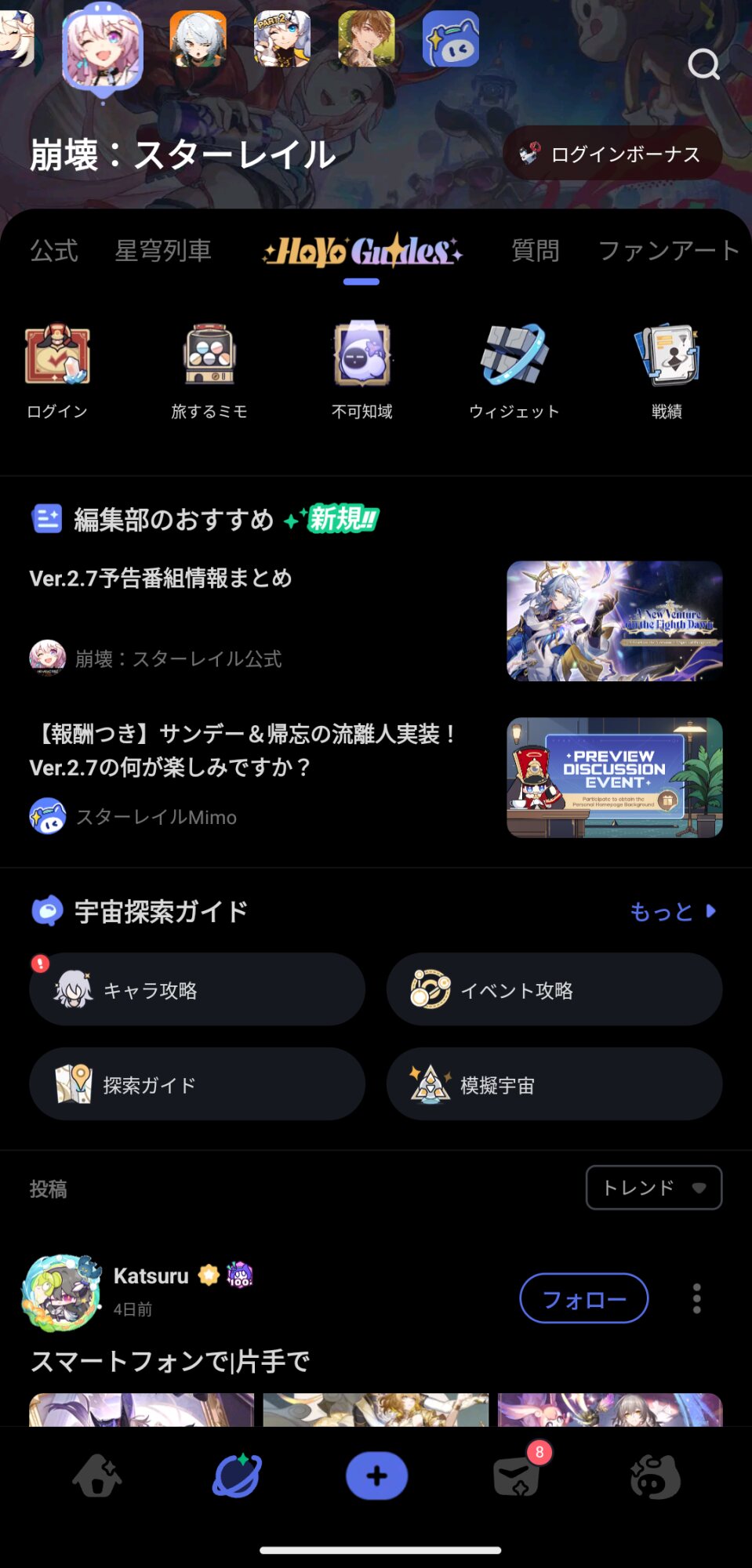Image resolution: width=752 pixels, height=1568 pixels.
Task: Select the 質問 tab
Action: tap(535, 251)
